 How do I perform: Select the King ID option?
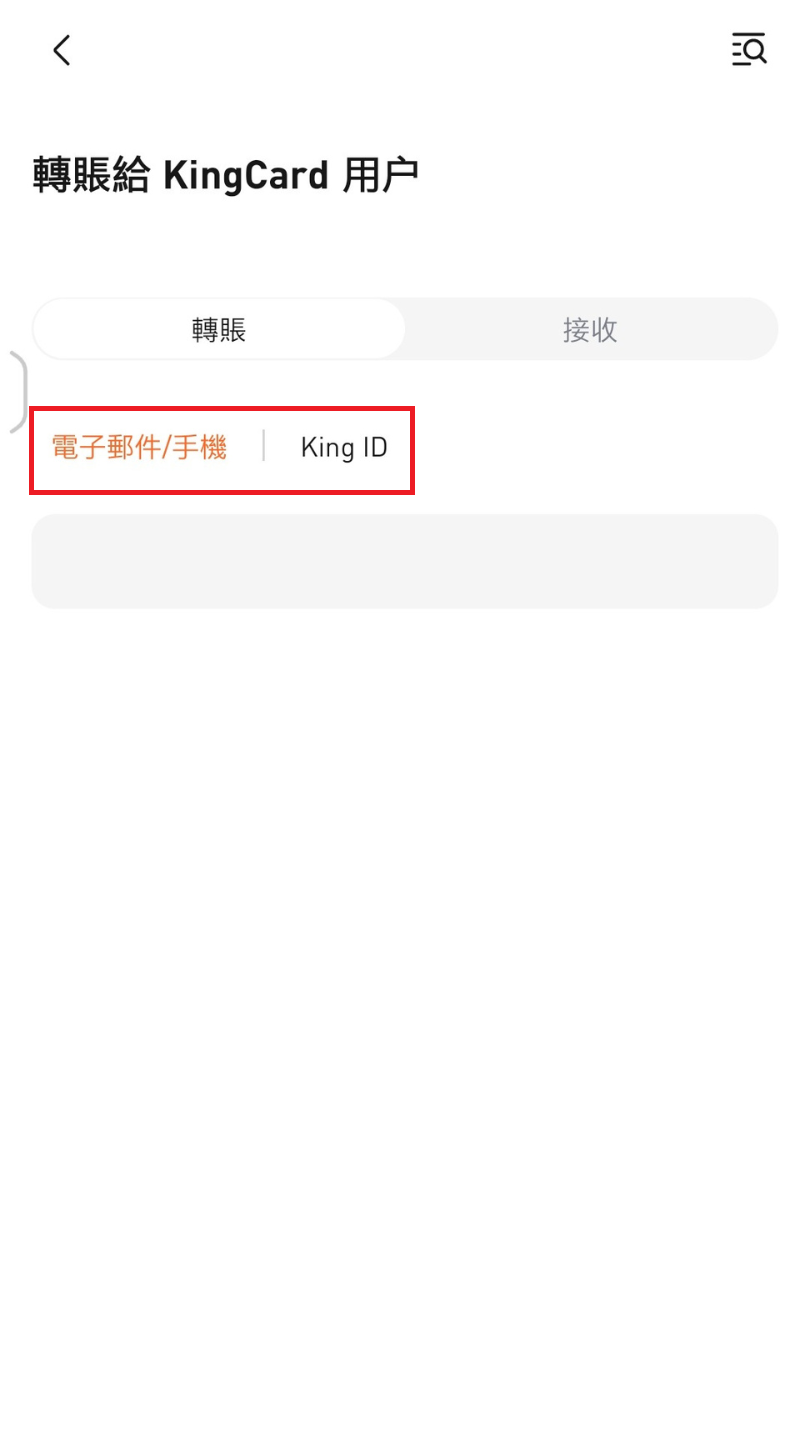click(x=344, y=448)
